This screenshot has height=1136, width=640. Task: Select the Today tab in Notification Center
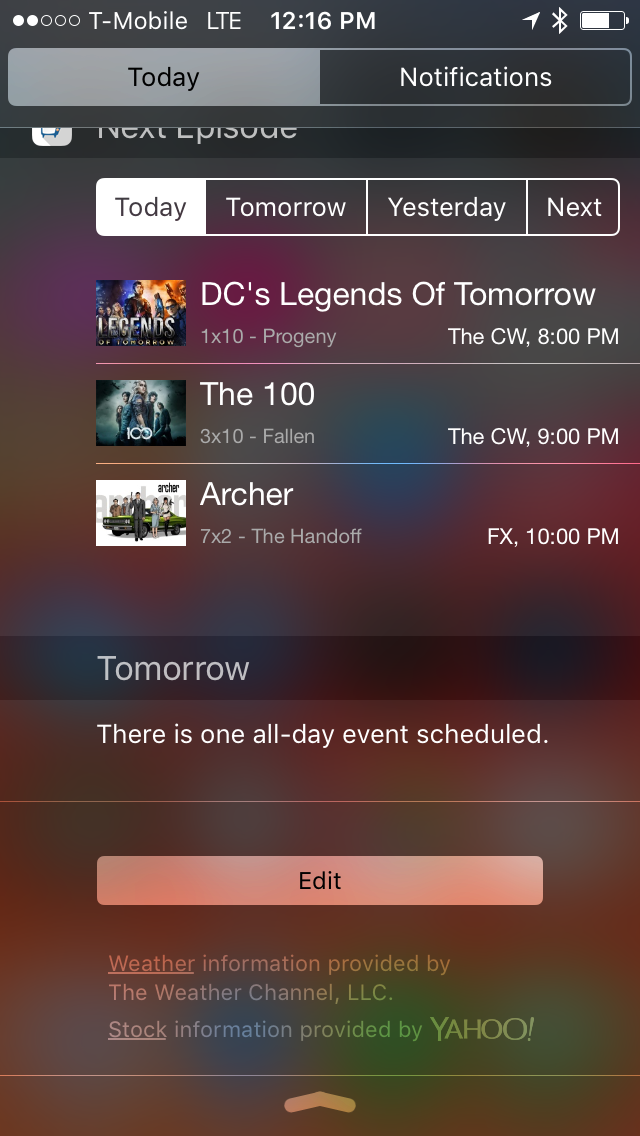(164, 78)
